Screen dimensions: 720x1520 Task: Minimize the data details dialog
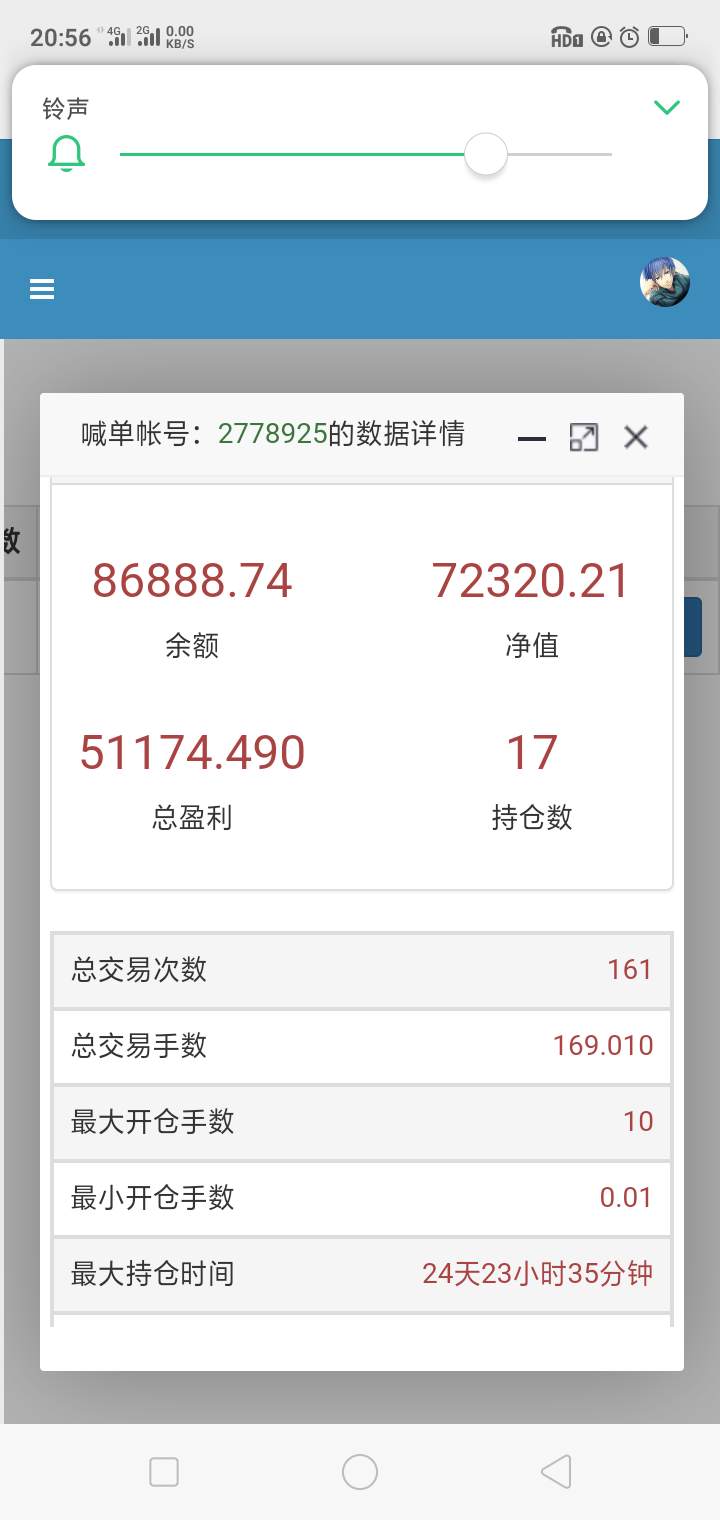tap(532, 438)
